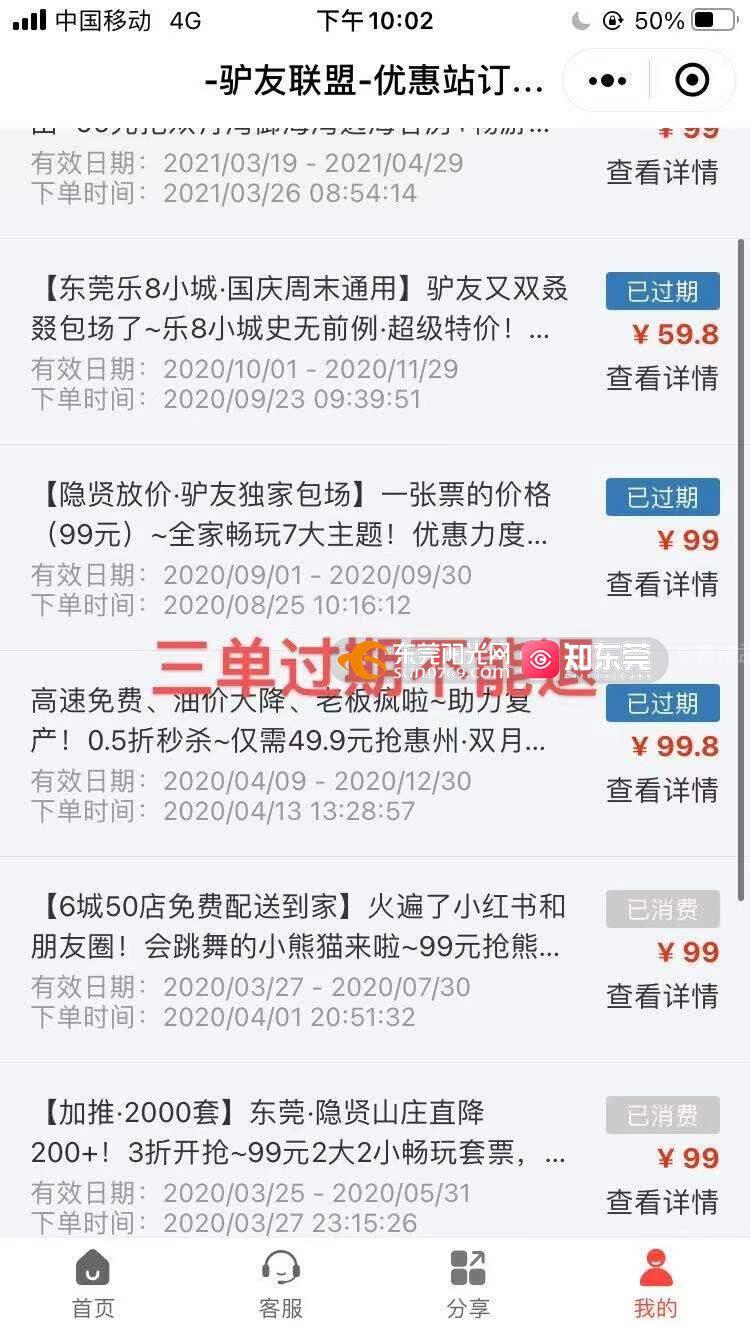Image resolution: width=750 pixels, height=1334 pixels.
Task: View details of the 隐贤放价 order
Action: pyautogui.click(x=662, y=584)
